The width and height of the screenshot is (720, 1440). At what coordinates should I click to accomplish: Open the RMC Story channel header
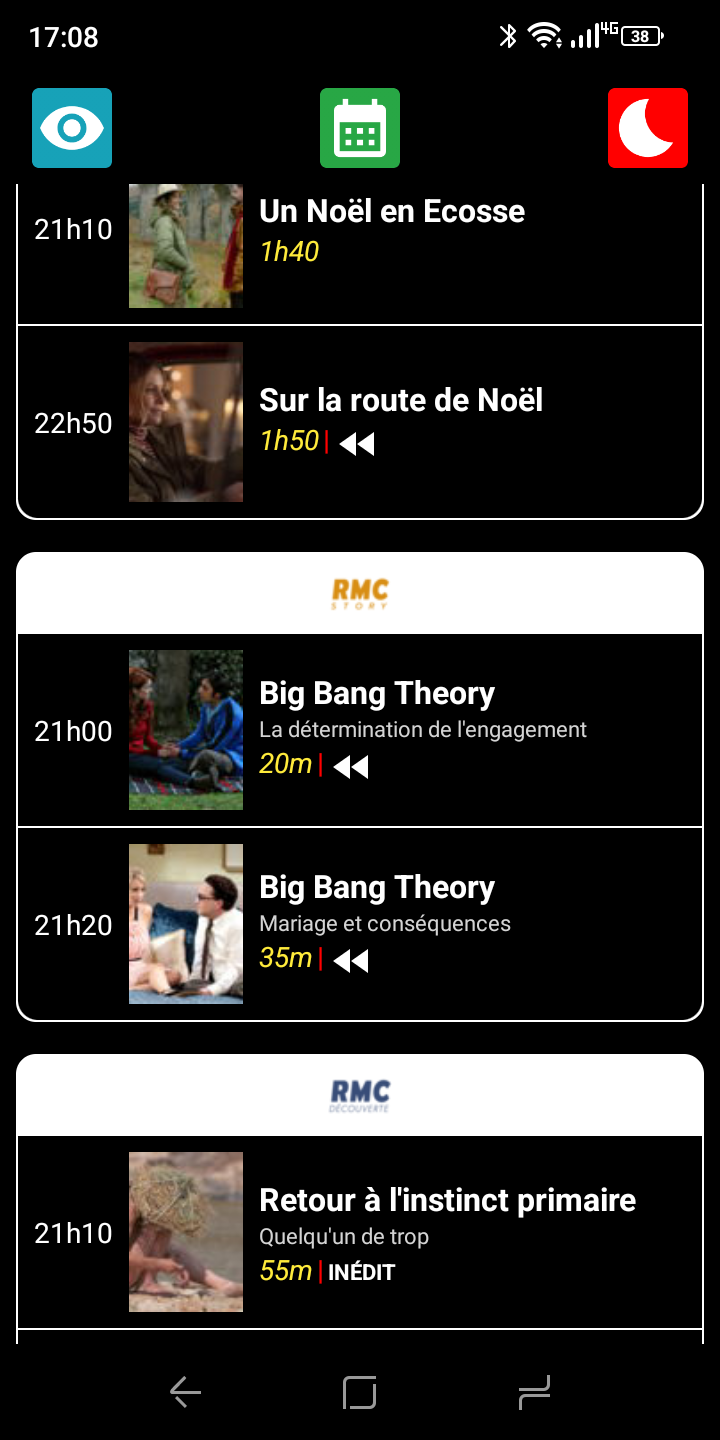[x=360, y=594]
